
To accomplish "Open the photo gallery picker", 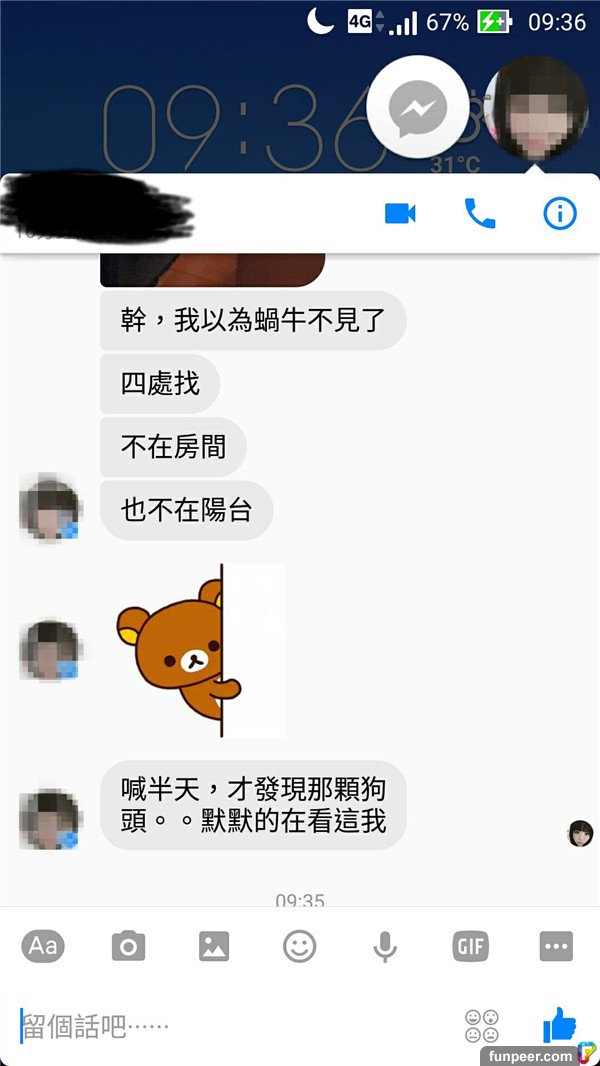I will pos(214,945).
